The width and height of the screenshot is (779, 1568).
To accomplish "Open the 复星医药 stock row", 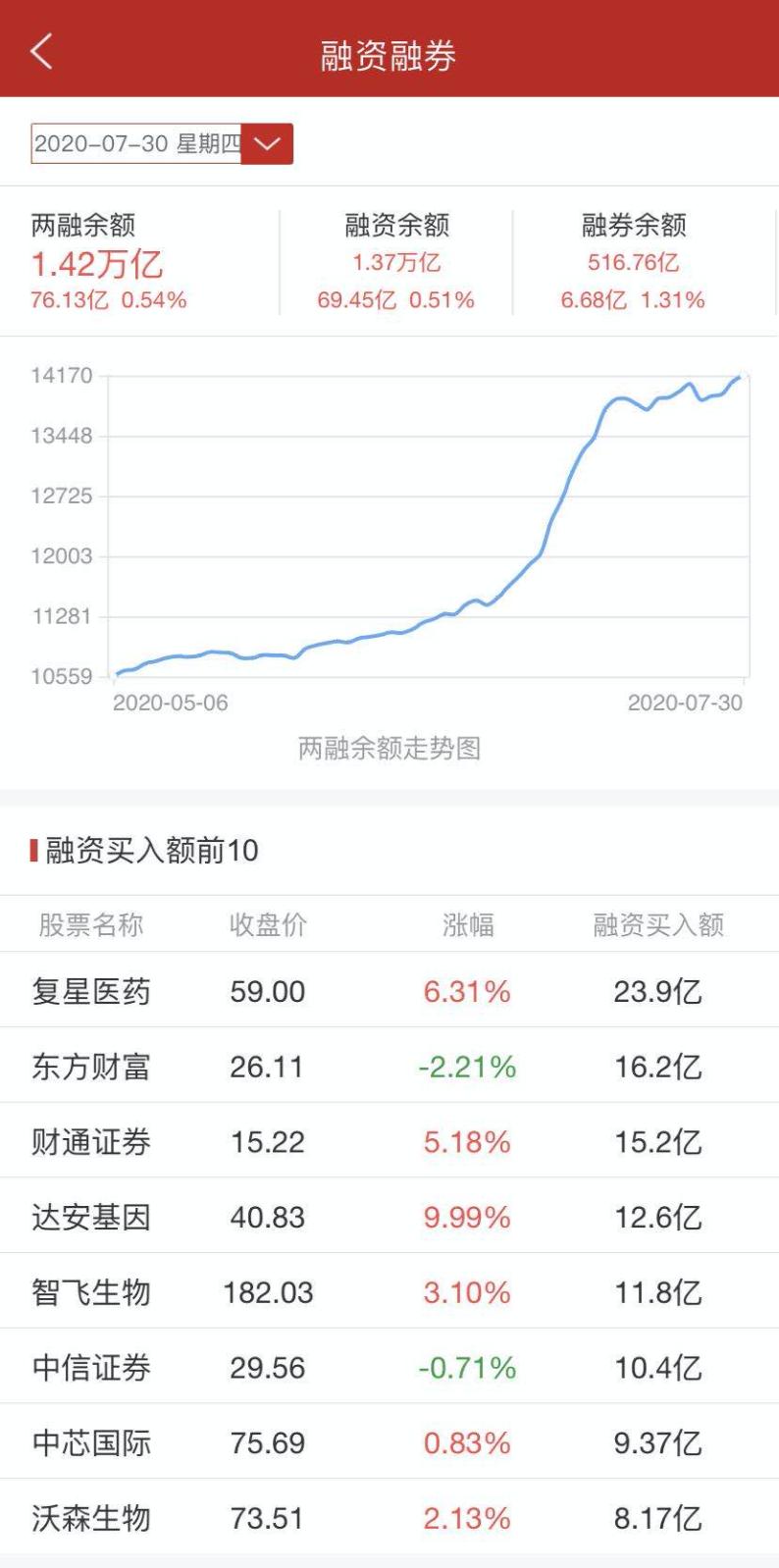I will click(389, 991).
